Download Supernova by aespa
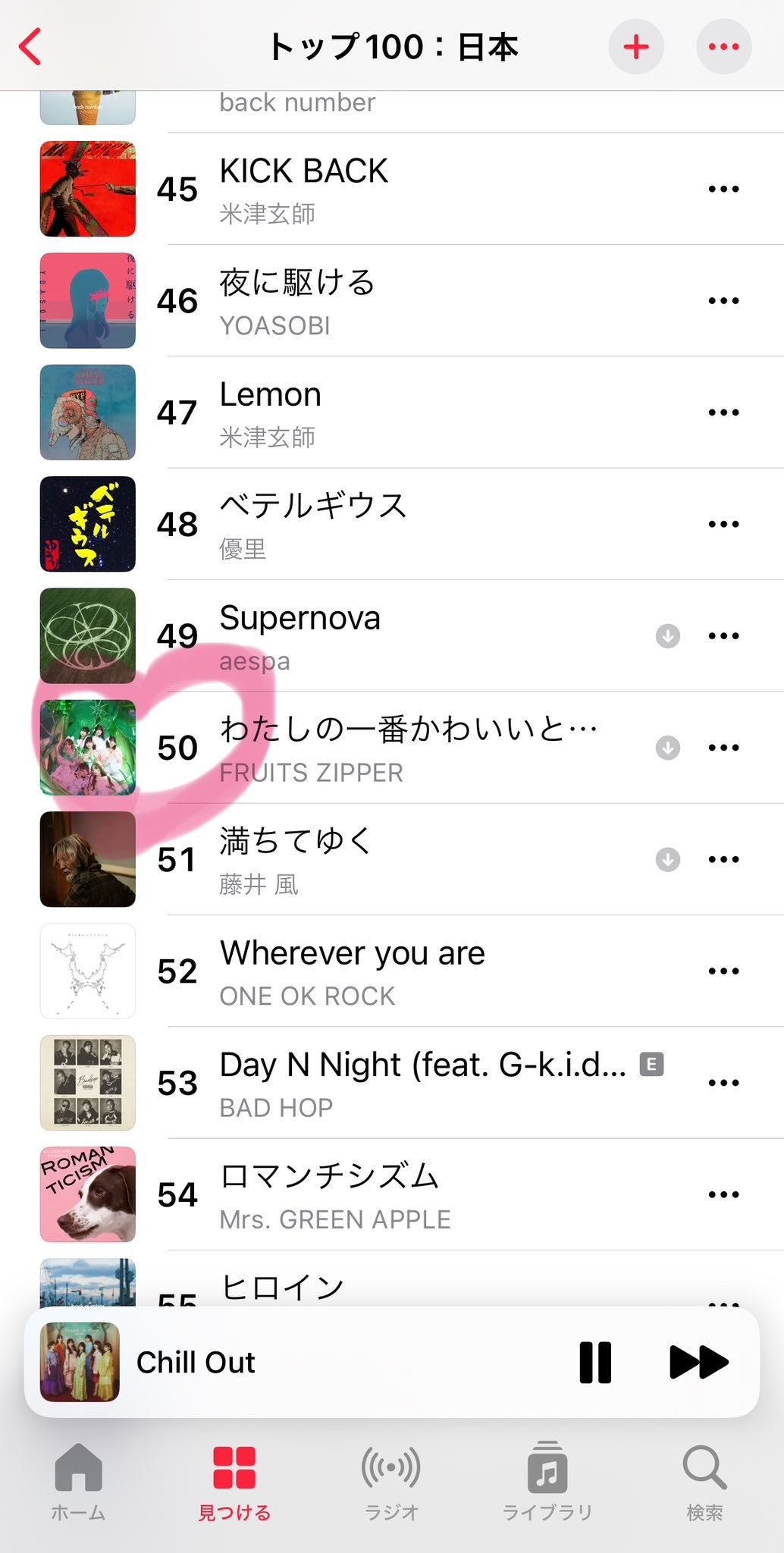The width and height of the screenshot is (784, 1553). click(667, 636)
